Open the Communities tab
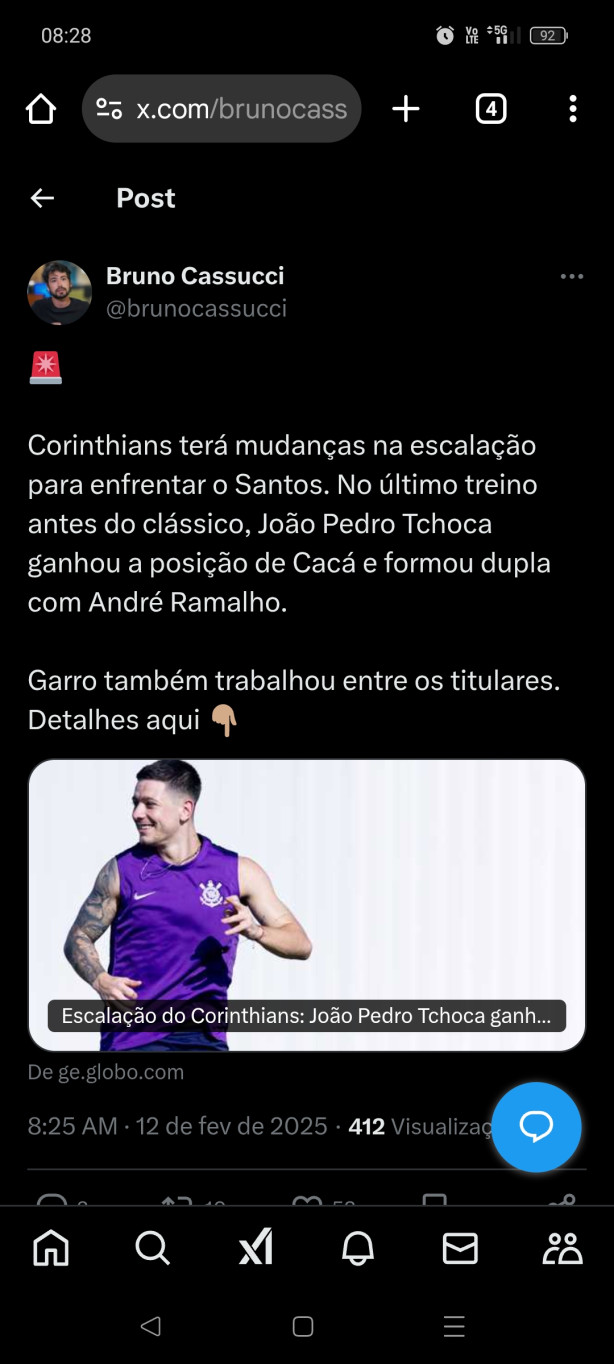Screen dimensions: 614x1364 (x=562, y=1248)
